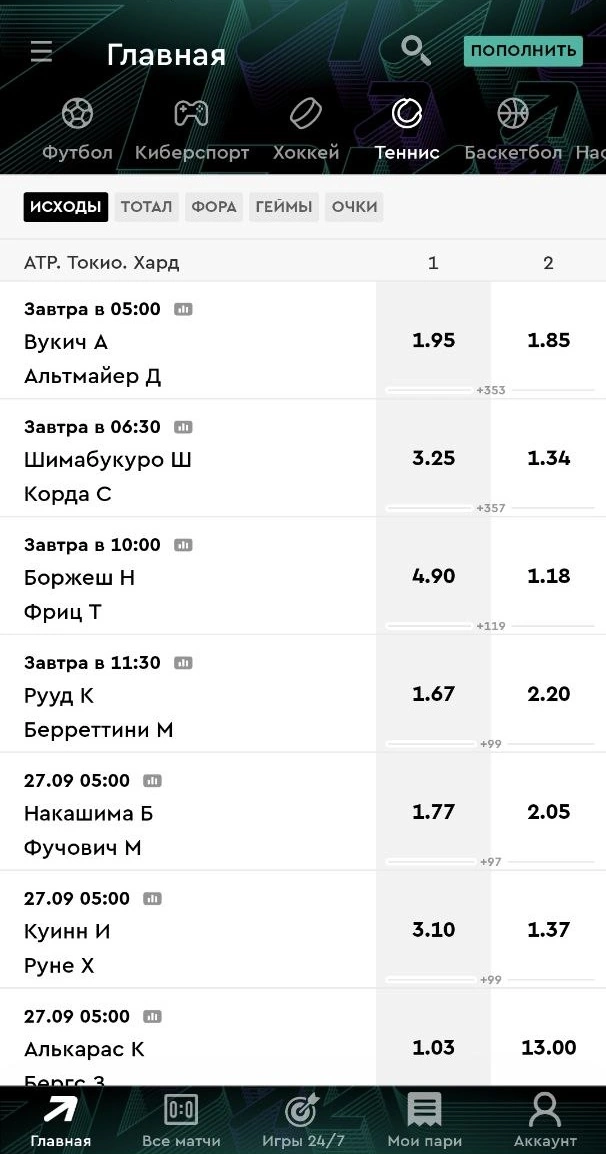Select the Очки market chip
This screenshot has height=1154, width=606.
[354, 207]
